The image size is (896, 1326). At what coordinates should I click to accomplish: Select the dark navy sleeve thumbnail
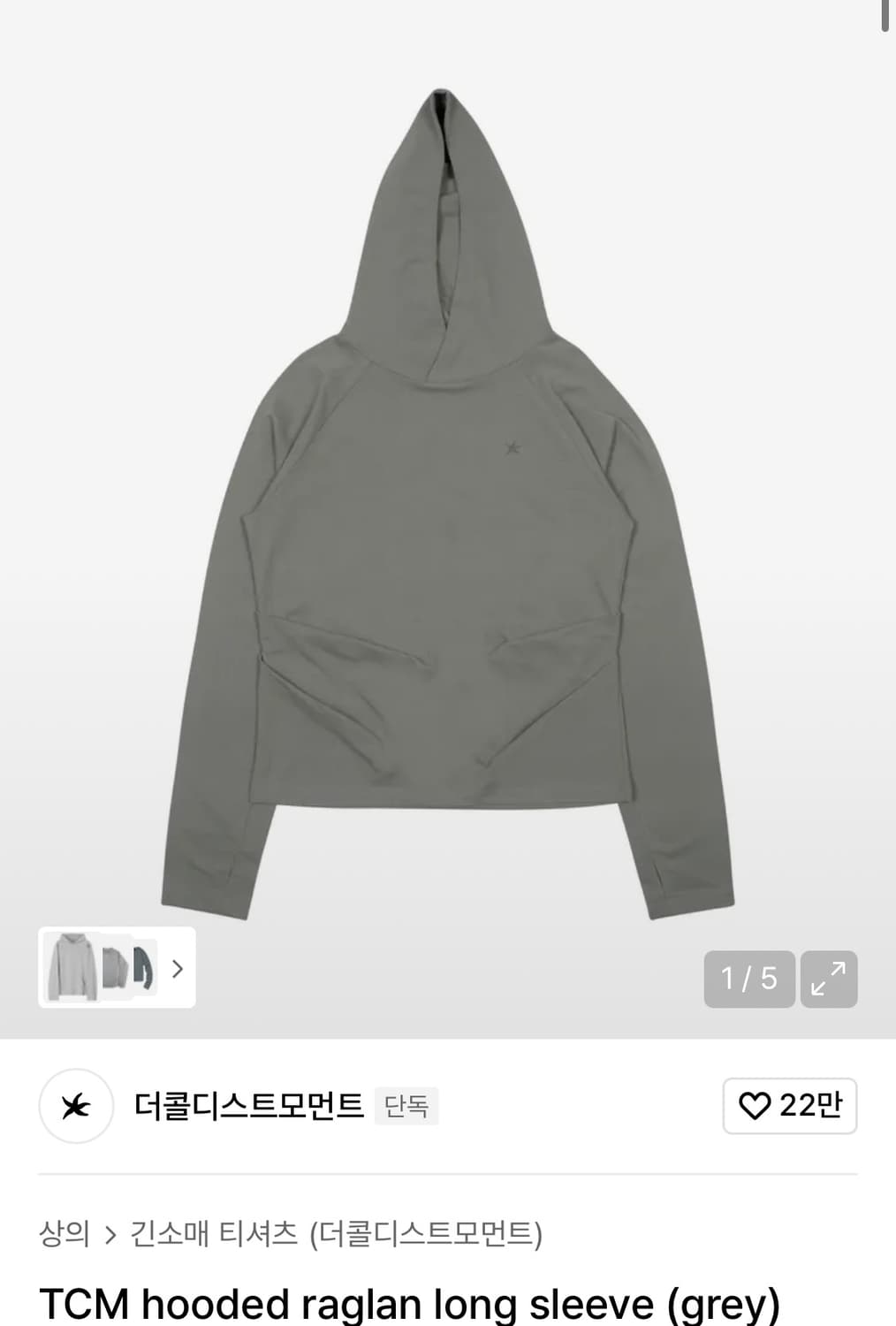(142, 970)
